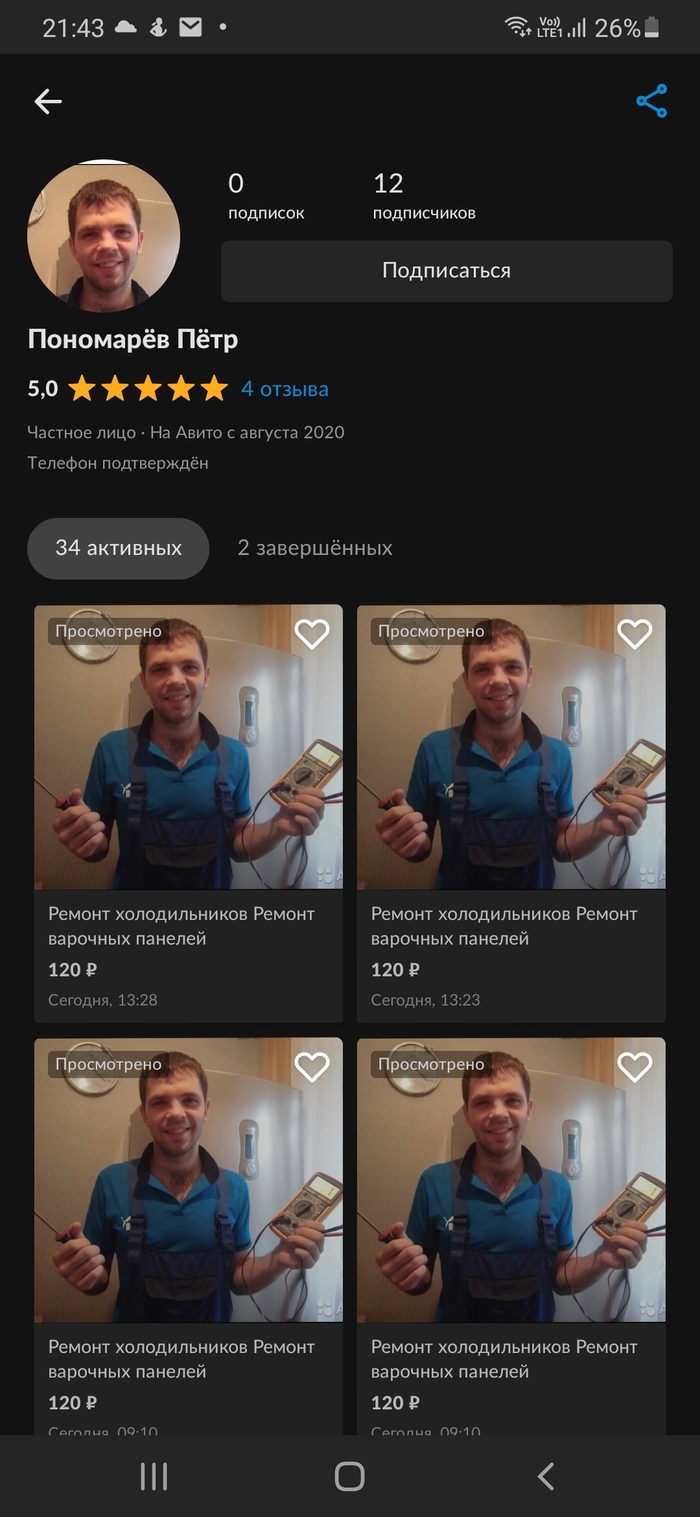Open the listing posted Сегодня, 13:28
The height and width of the screenshot is (1517, 700).
coord(188,800)
